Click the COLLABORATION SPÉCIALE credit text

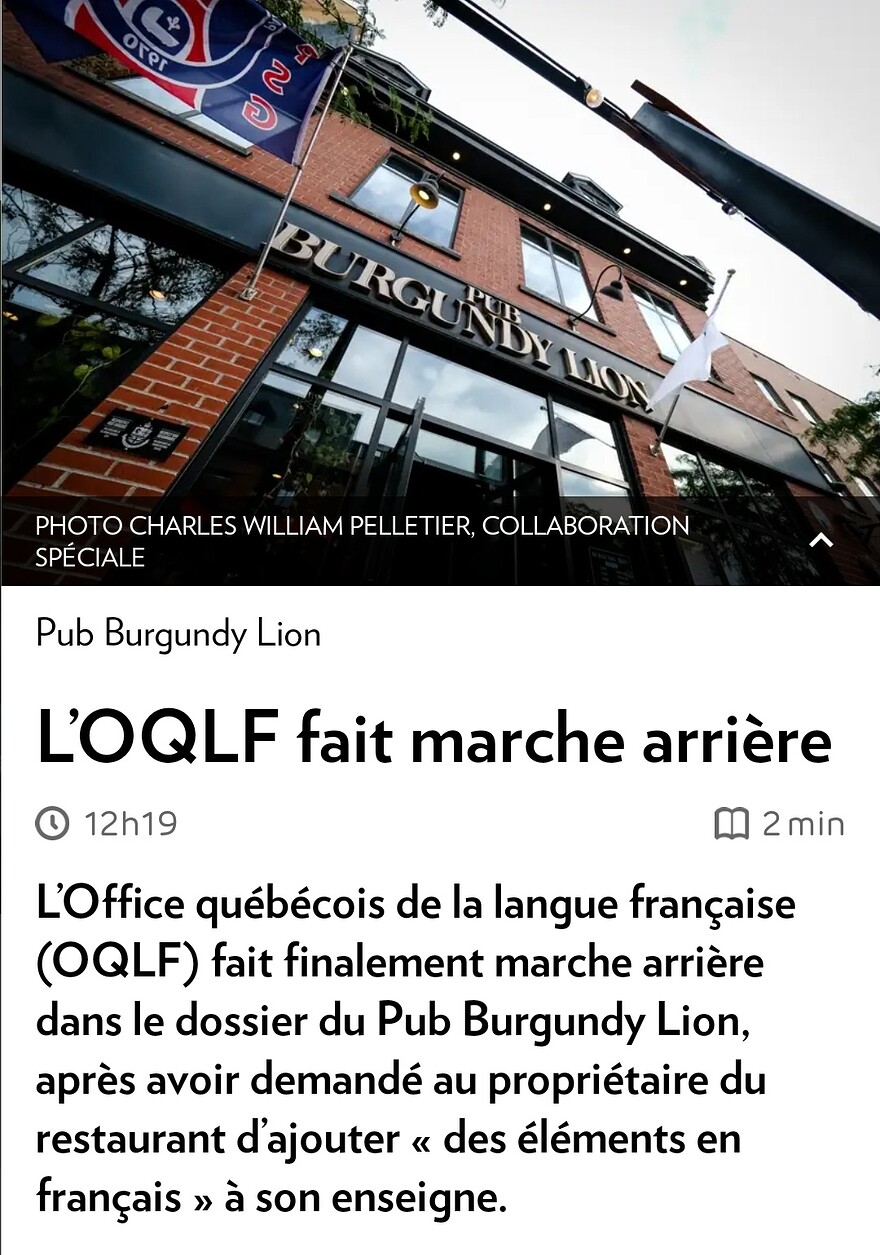(87, 557)
